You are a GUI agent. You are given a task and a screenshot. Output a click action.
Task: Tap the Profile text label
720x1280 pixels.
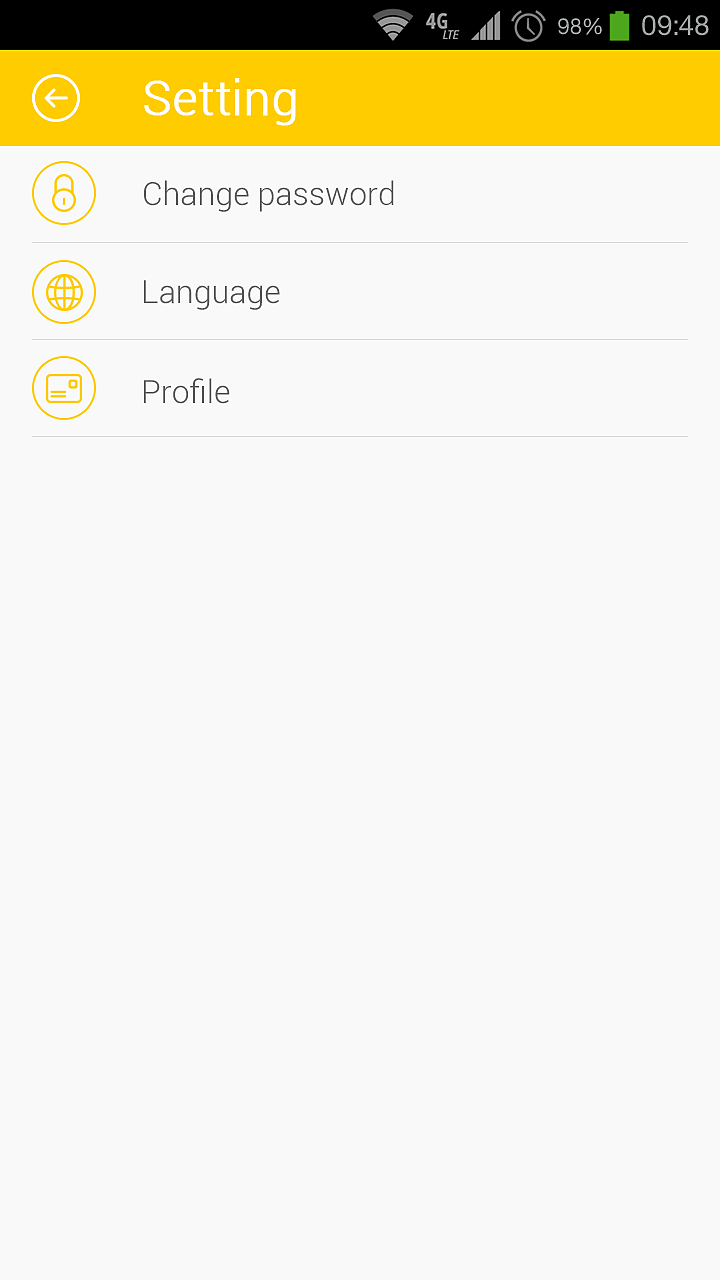(185, 391)
